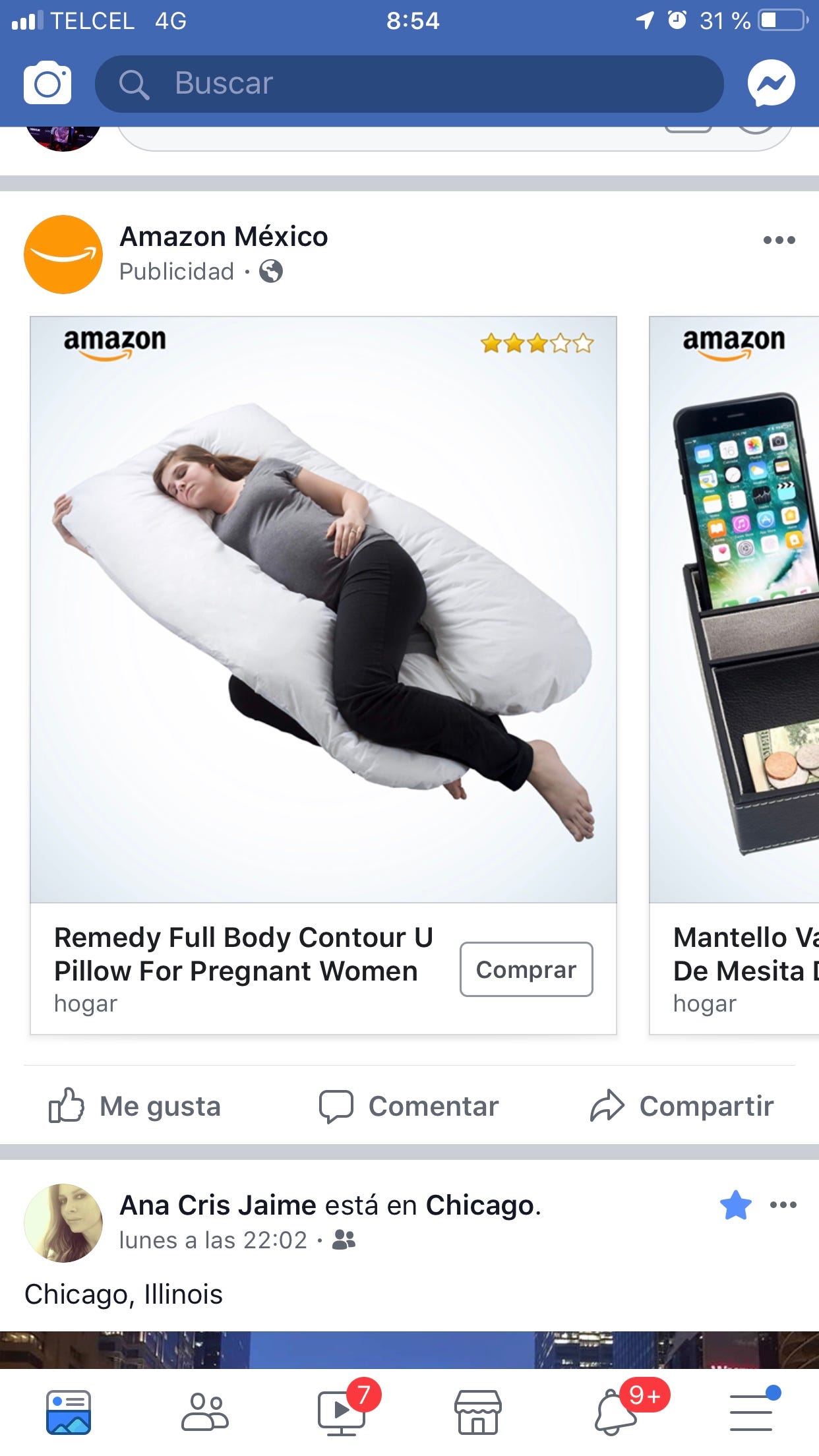Tap the Chicago location link

tap(479, 1205)
